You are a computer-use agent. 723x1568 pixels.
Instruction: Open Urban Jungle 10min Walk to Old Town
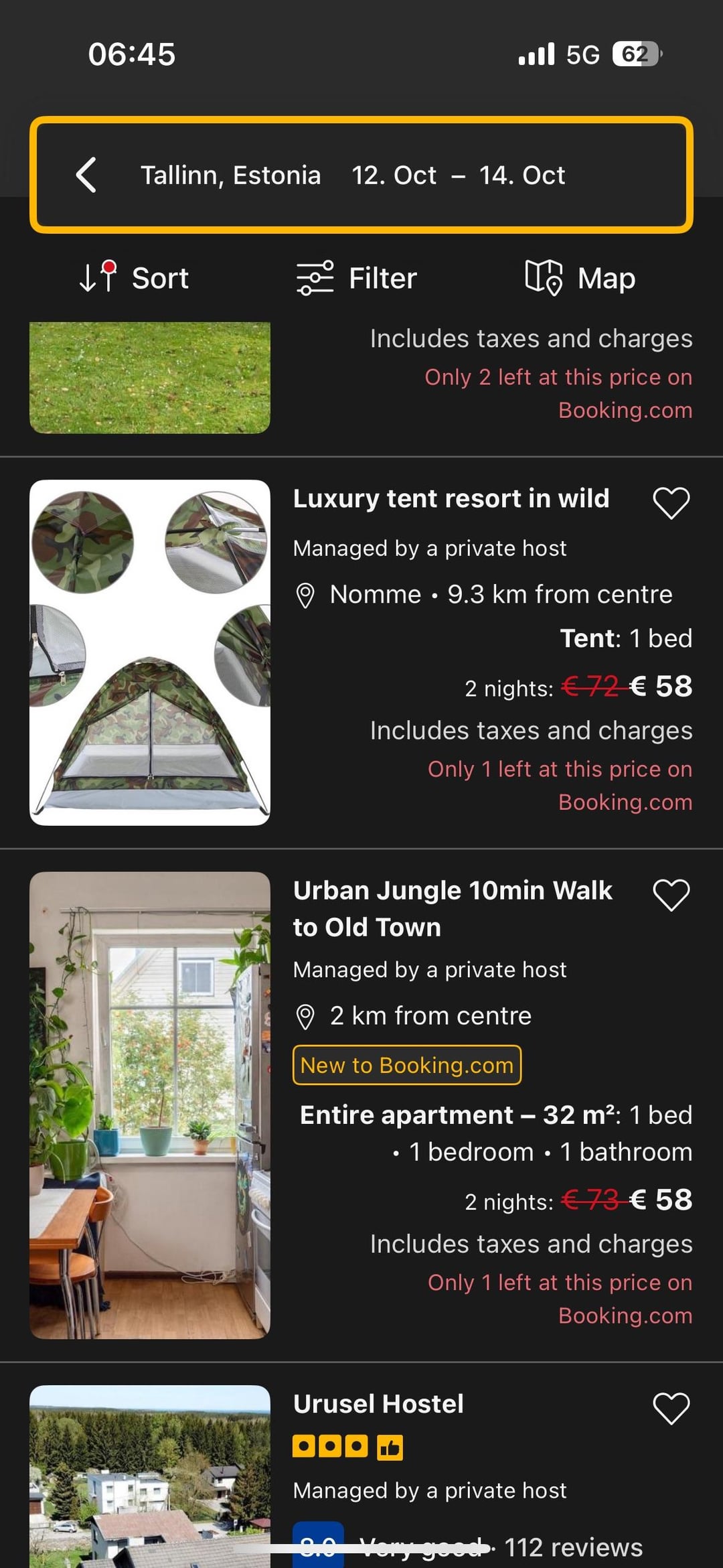(x=453, y=909)
